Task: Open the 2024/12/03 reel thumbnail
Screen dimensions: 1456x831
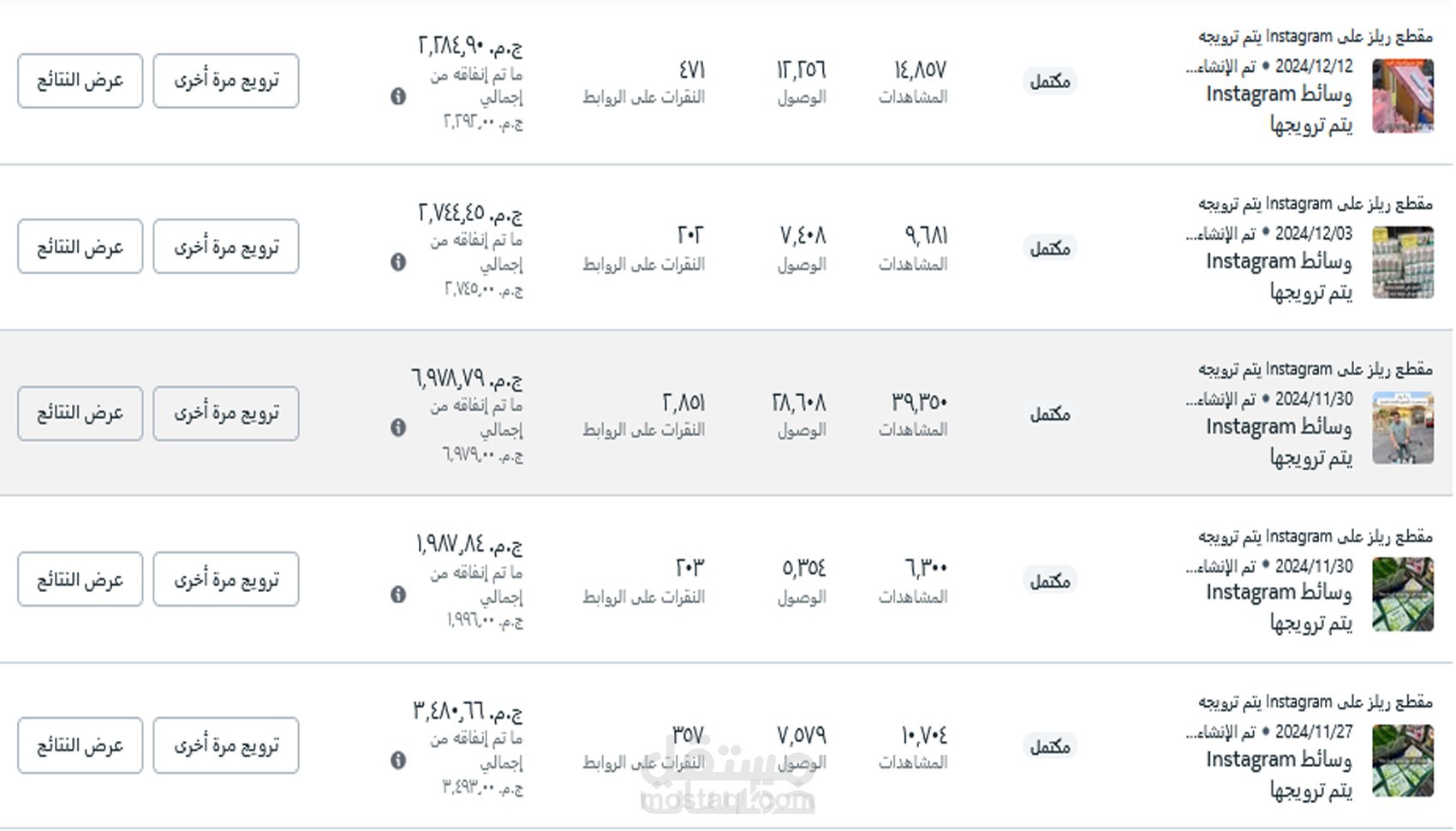Action: pos(1402,262)
